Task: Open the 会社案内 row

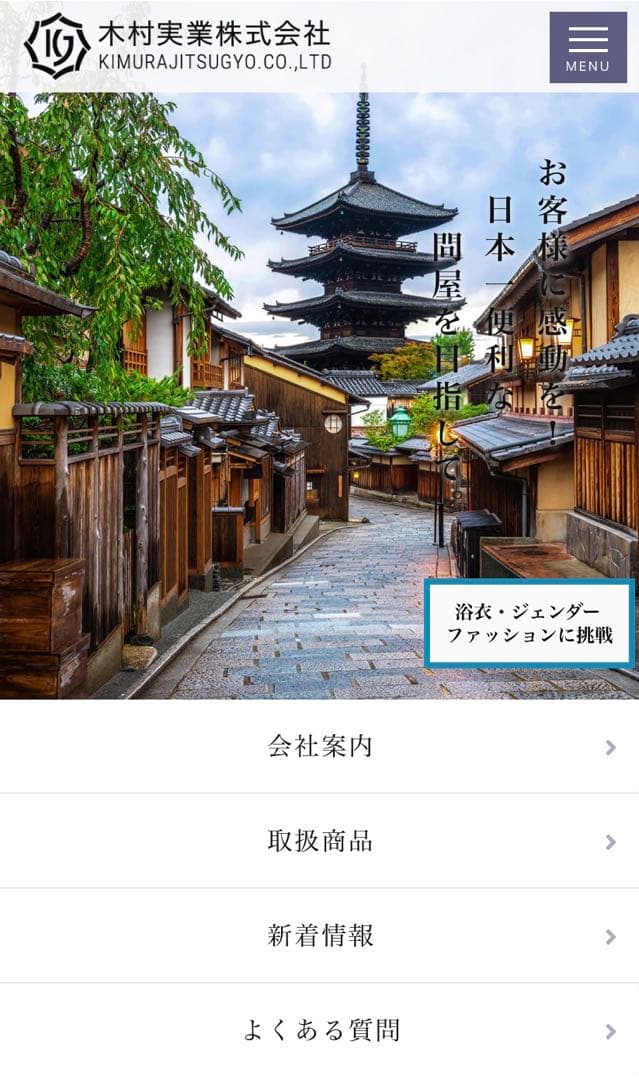Action: pyautogui.click(x=320, y=747)
